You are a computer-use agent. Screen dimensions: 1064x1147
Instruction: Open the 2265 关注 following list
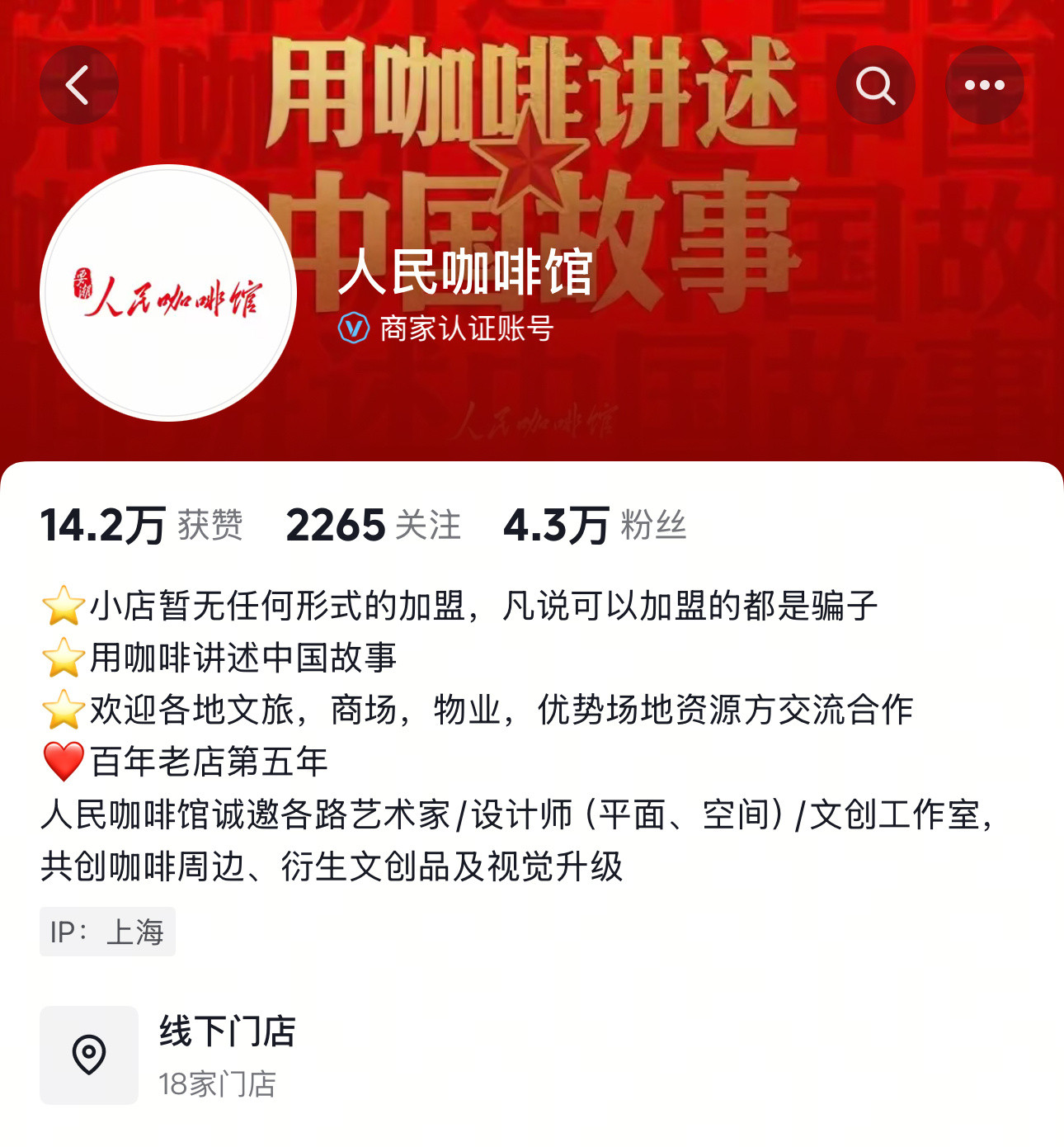(371, 523)
